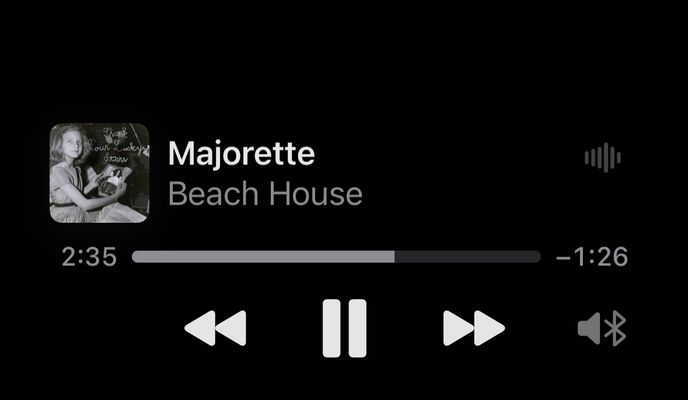Tap the playback progress bar to seek
This screenshot has height=400, width=688.
coord(336,257)
